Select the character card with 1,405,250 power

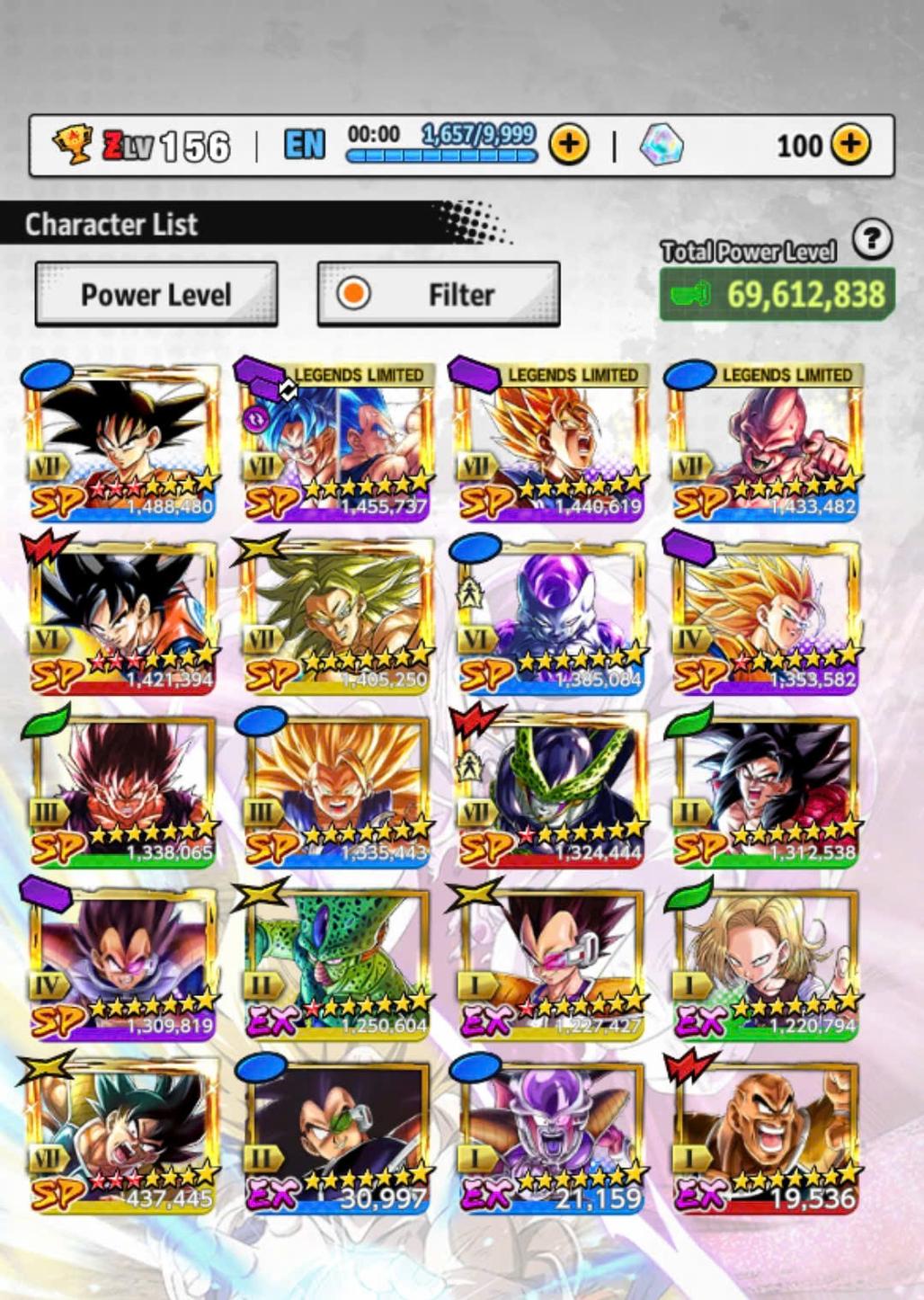[336, 616]
